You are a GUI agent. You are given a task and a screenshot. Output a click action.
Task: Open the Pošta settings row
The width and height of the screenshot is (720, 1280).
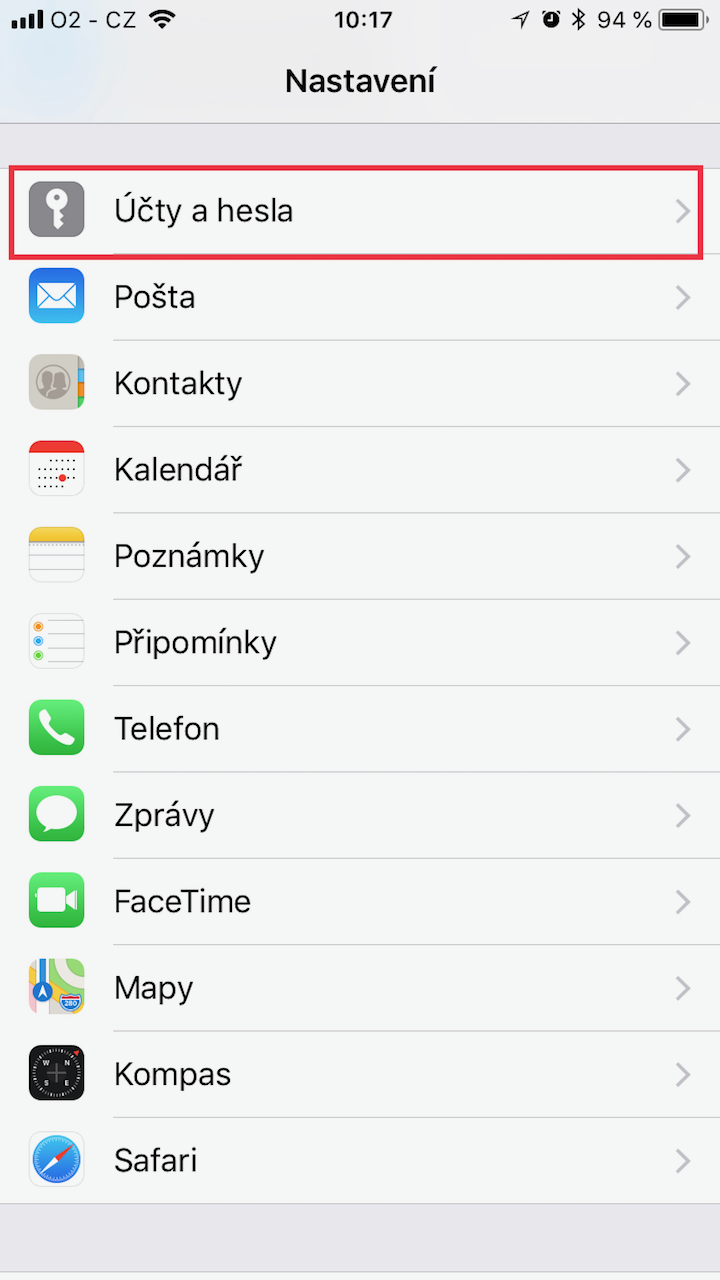coord(360,297)
